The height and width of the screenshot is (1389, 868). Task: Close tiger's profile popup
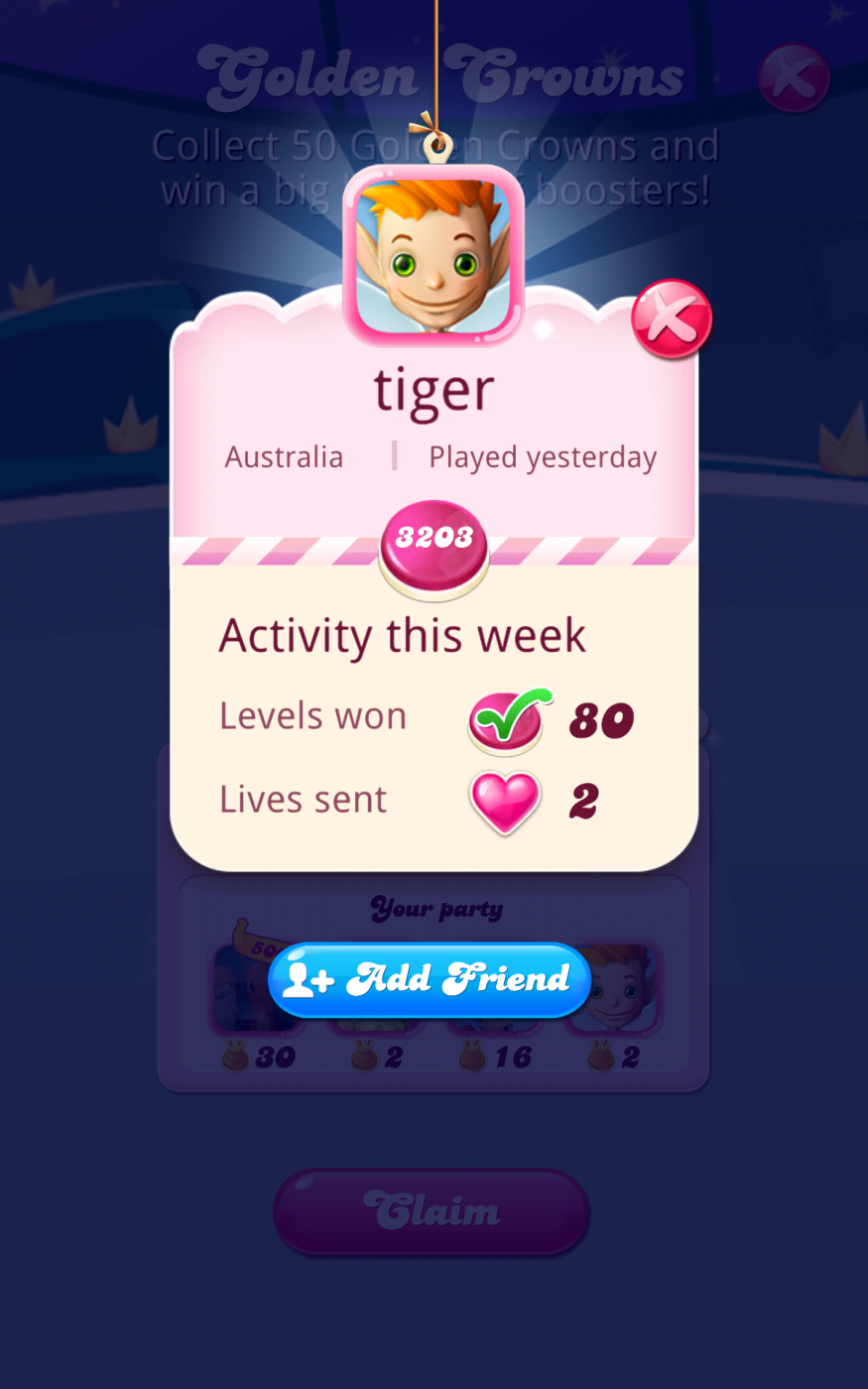[672, 319]
